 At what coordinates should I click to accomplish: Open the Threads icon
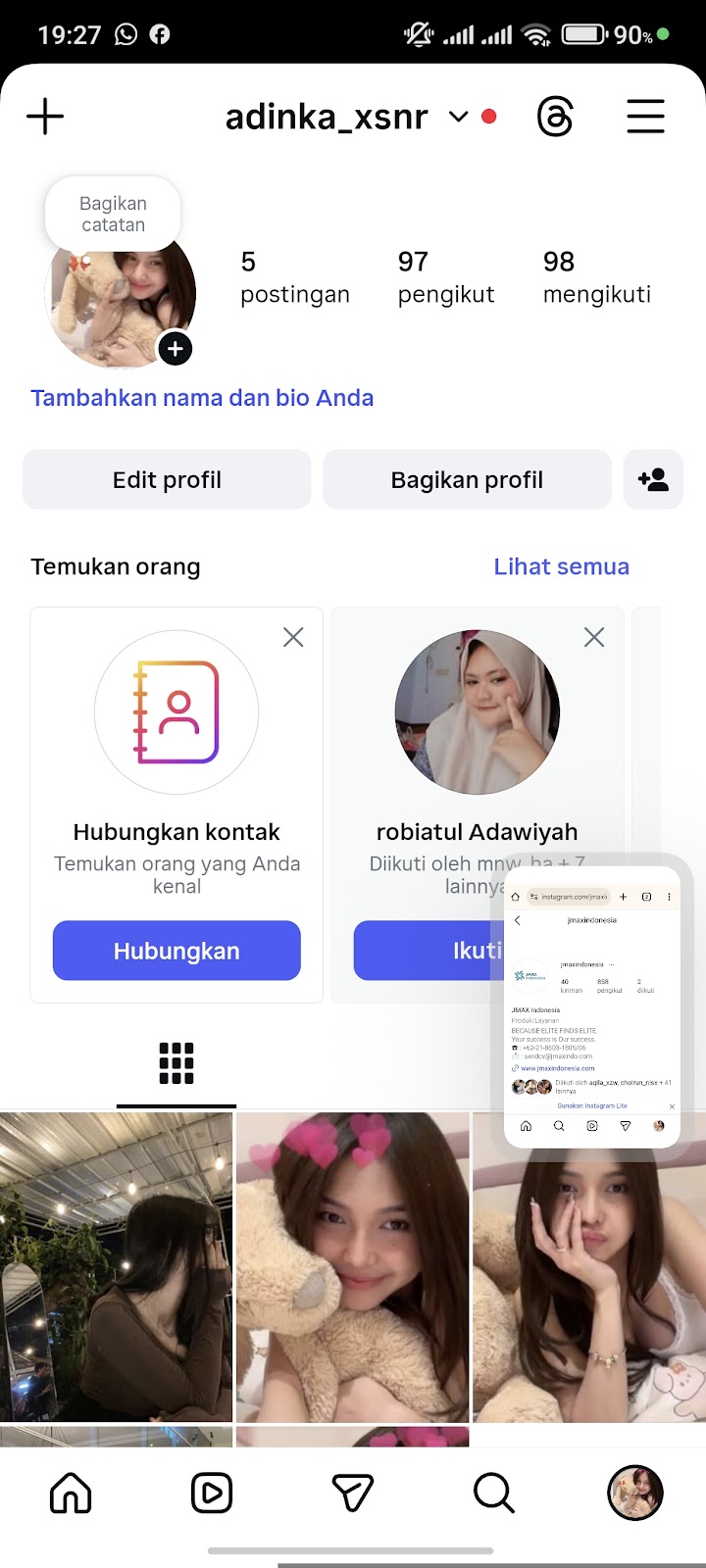pyautogui.click(x=555, y=118)
